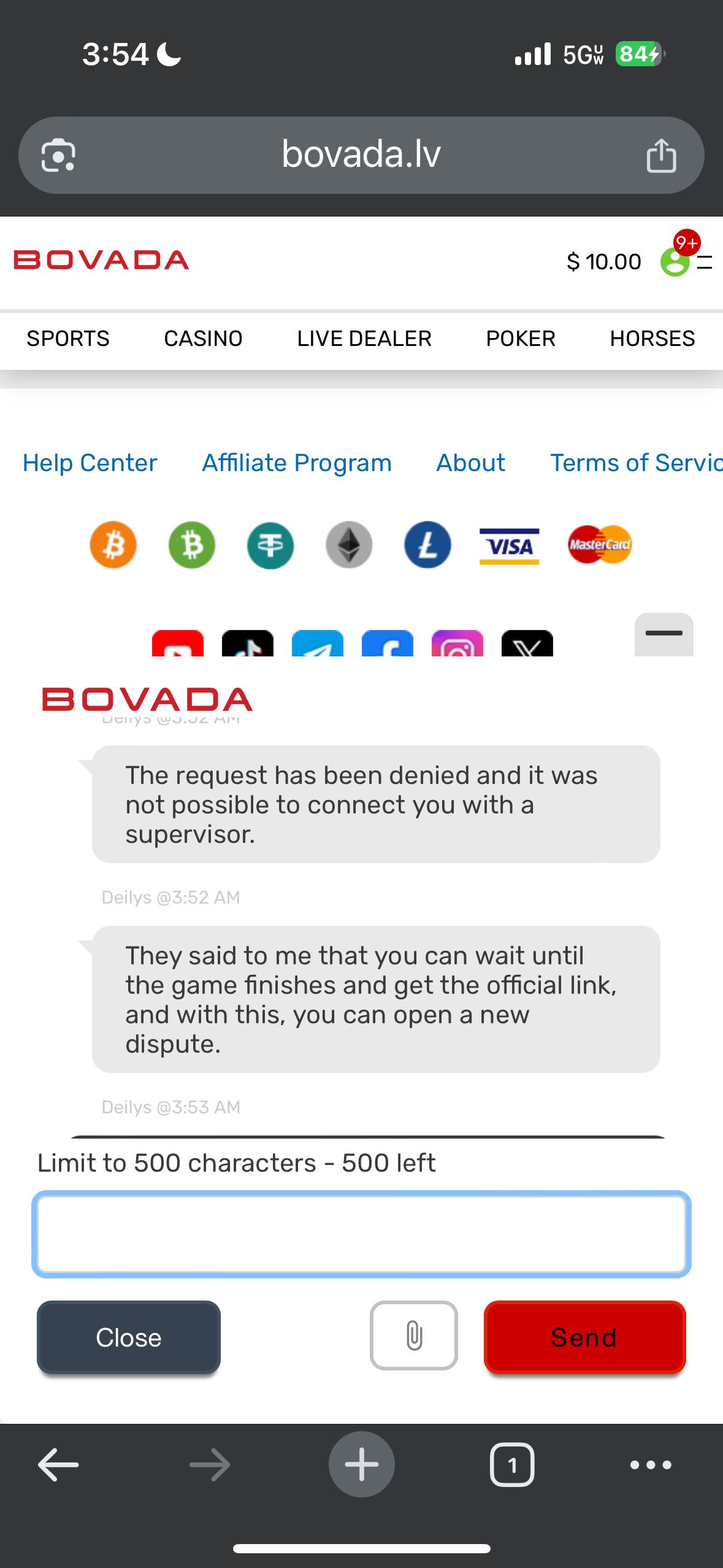This screenshot has width=723, height=1568.
Task: Switch to the Sports section
Action: point(68,339)
